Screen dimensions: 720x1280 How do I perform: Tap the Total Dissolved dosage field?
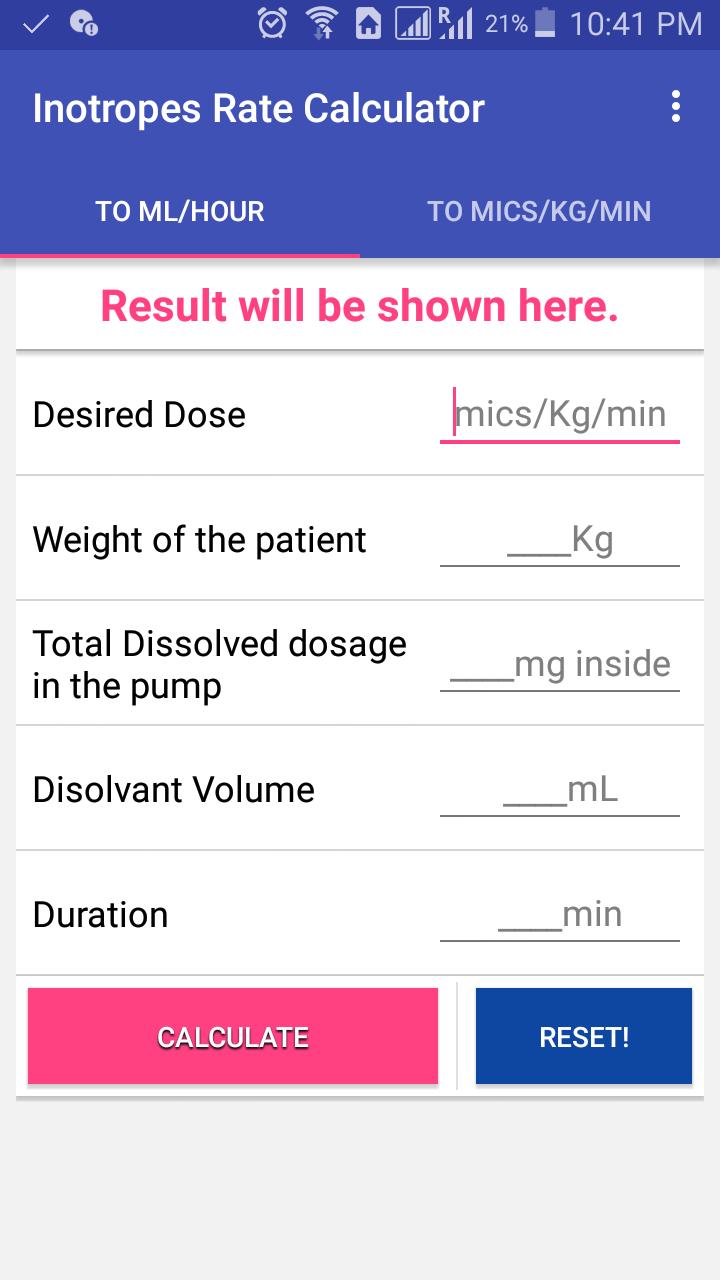(x=559, y=663)
